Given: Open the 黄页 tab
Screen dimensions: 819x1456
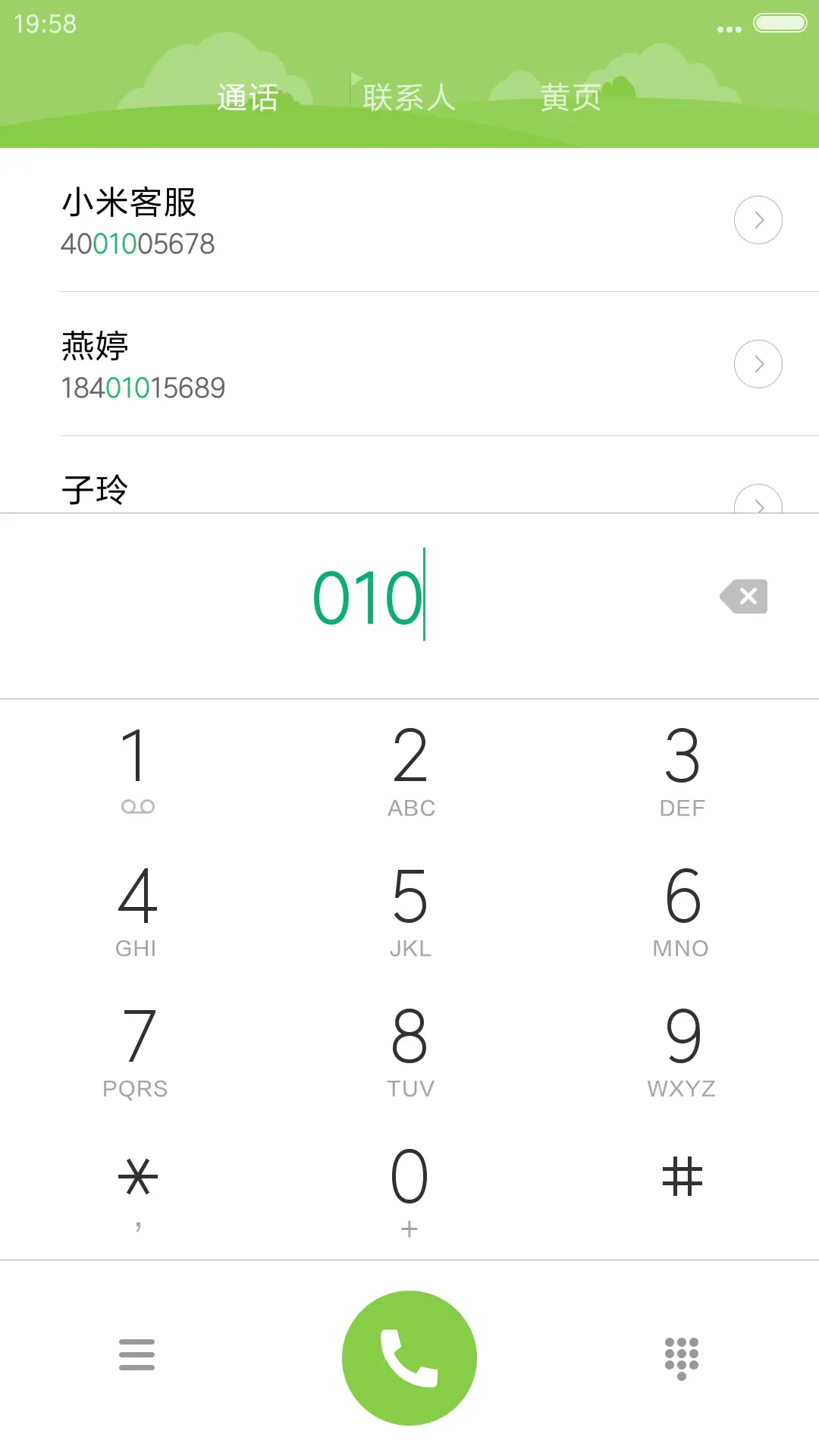Looking at the screenshot, I should pos(570,97).
